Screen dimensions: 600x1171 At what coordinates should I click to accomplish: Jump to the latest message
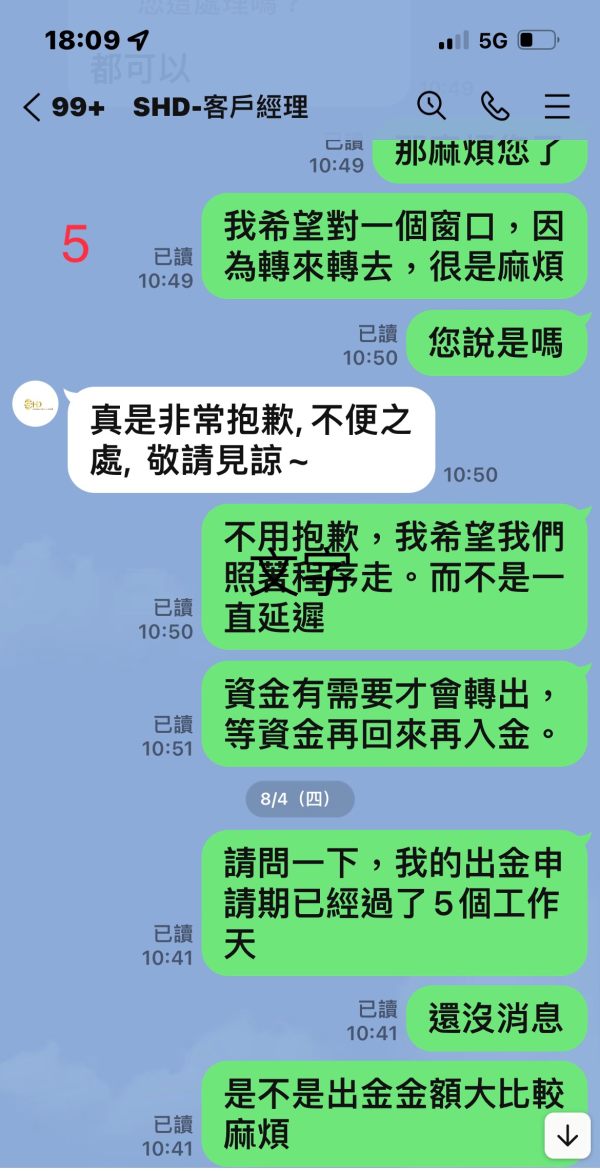(x=567, y=1137)
